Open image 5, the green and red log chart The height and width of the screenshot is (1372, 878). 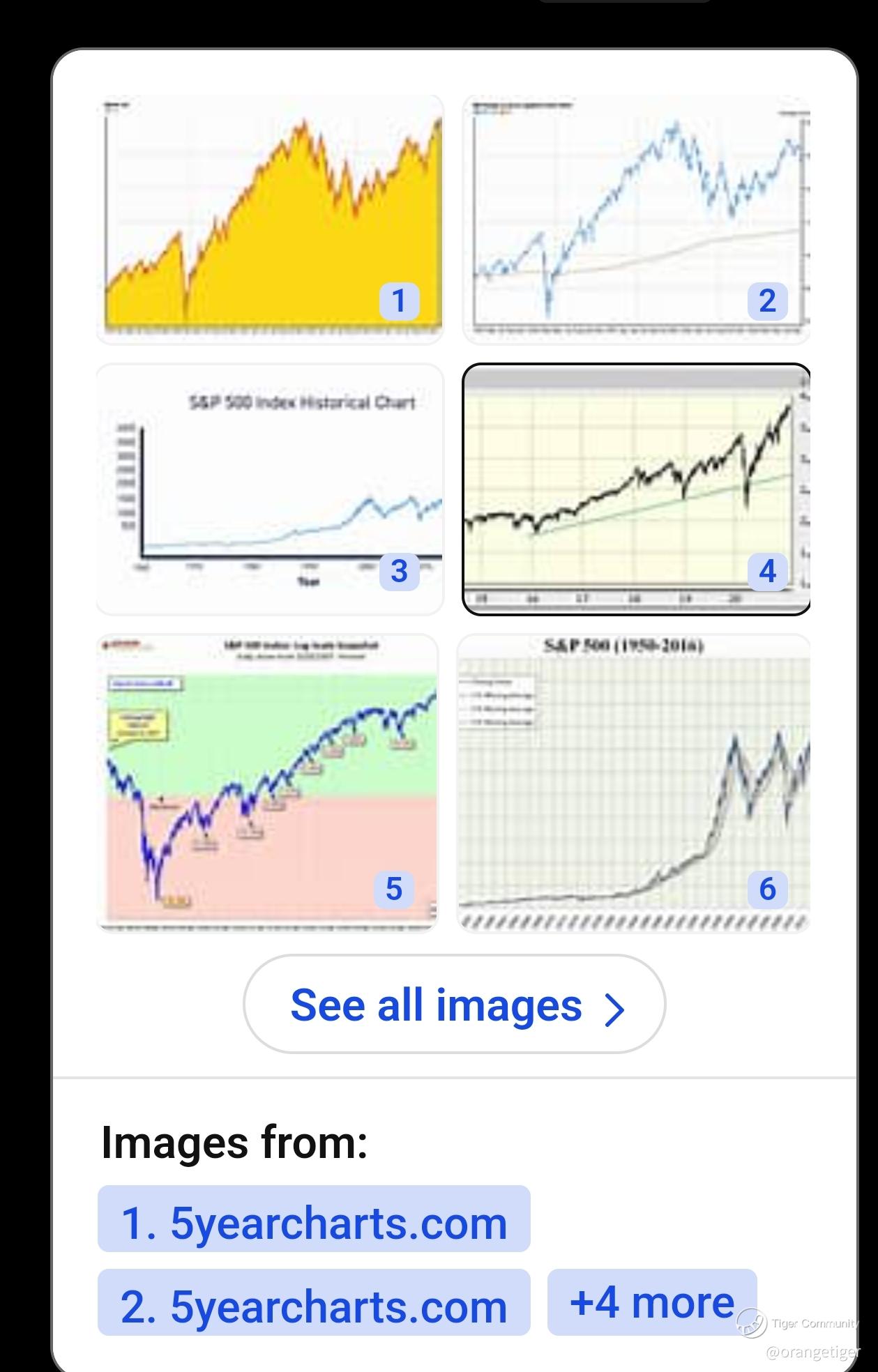[x=268, y=782]
